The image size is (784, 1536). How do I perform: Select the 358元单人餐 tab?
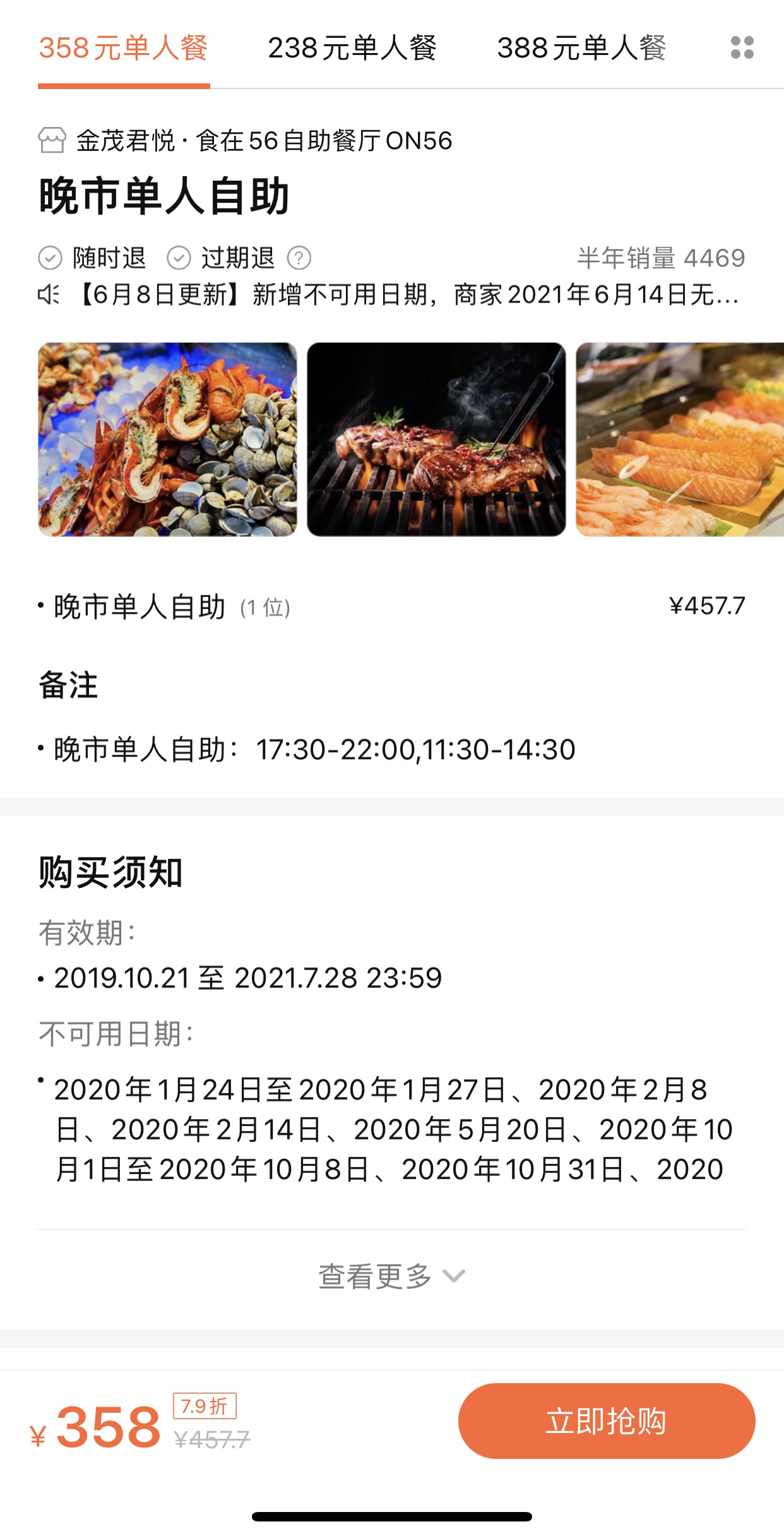click(124, 48)
